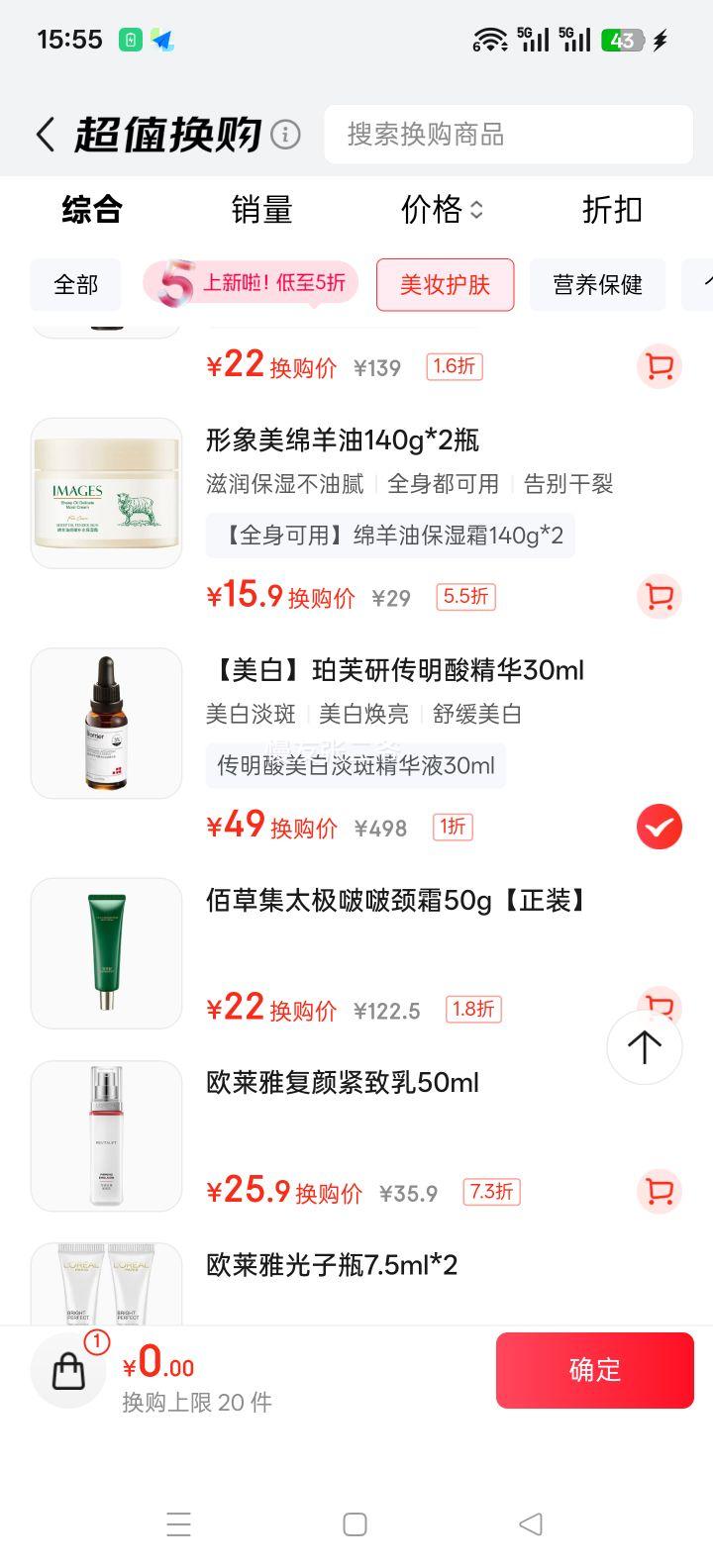This screenshot has width=713, height=1568.
Task: Tap the 确定 confirm button
Action: tap(594, 1370)
